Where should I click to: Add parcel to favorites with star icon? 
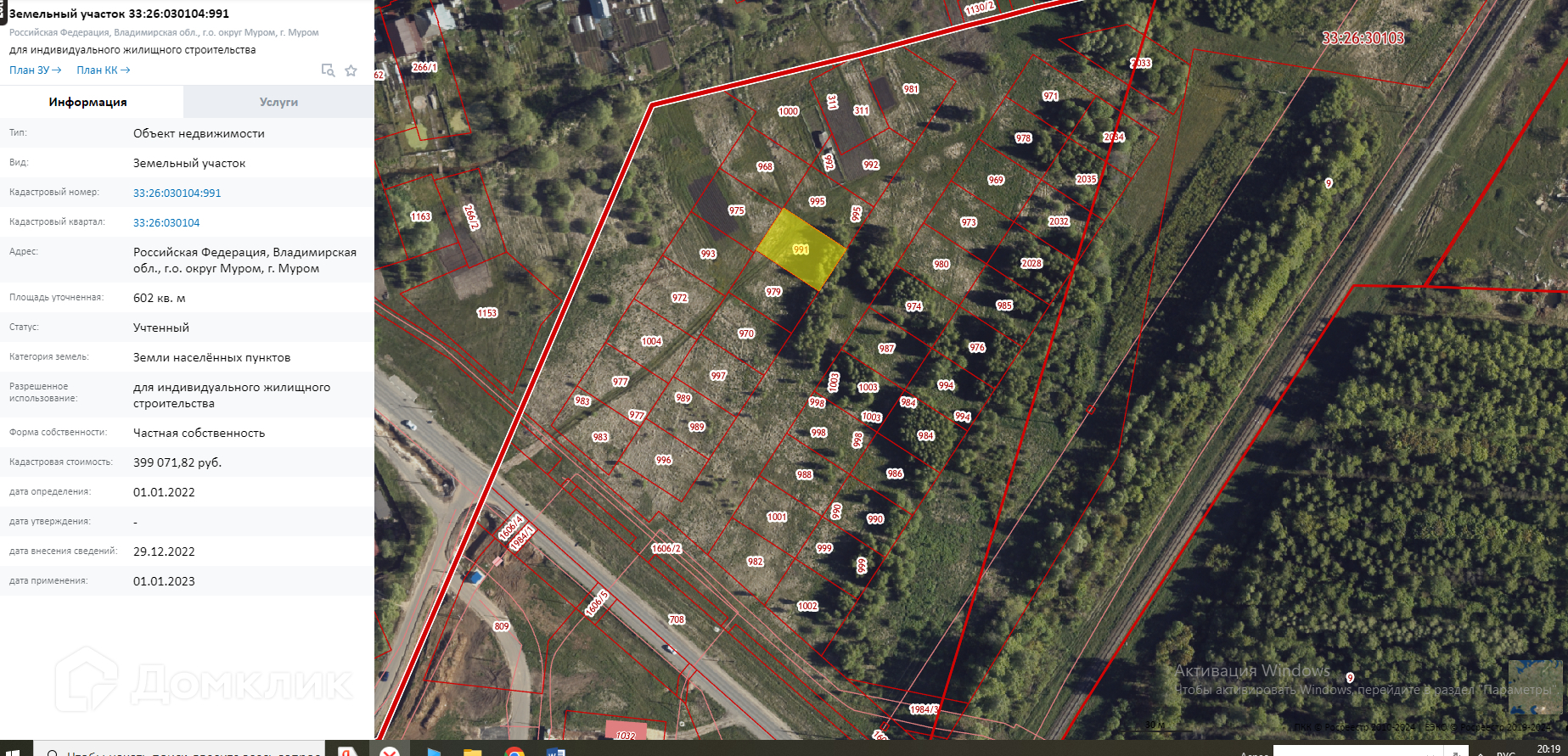(351, 70)
